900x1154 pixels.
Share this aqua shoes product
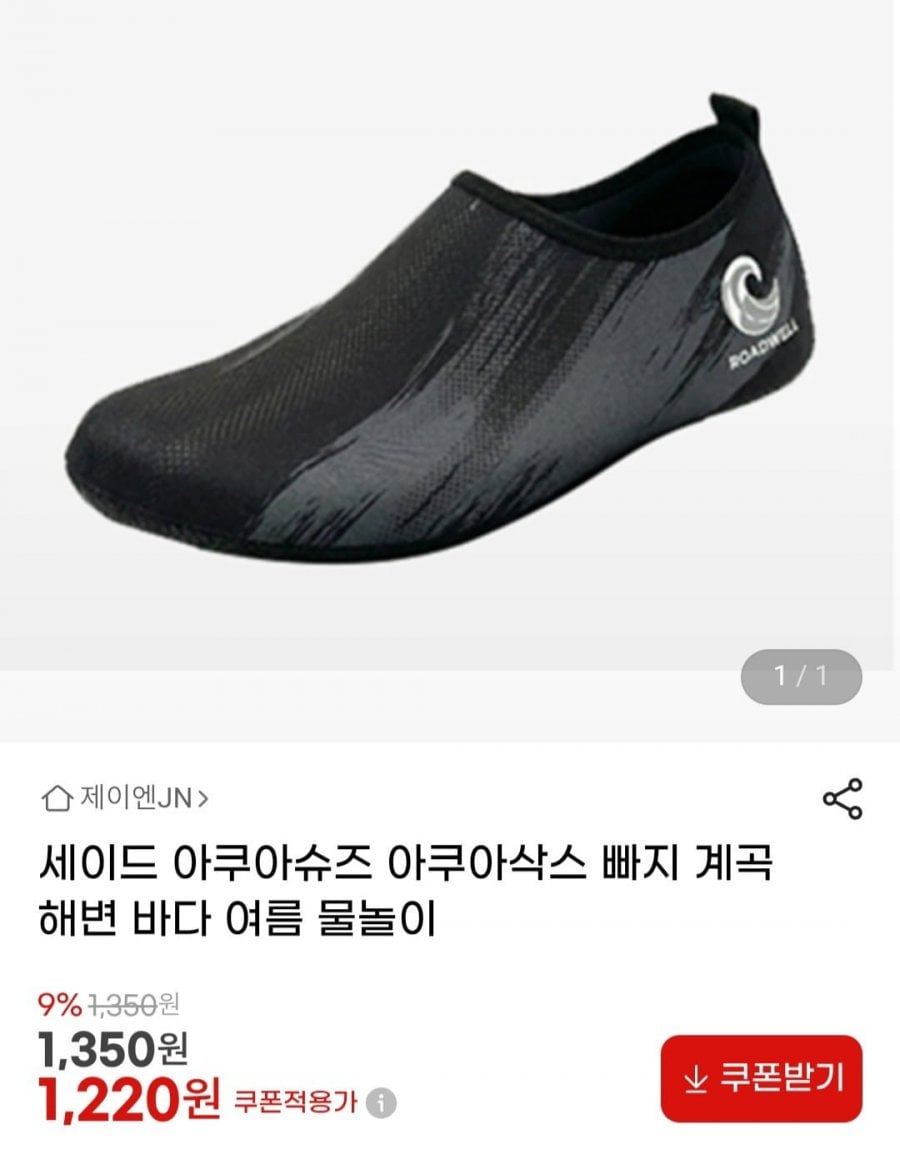pos(841,799)
